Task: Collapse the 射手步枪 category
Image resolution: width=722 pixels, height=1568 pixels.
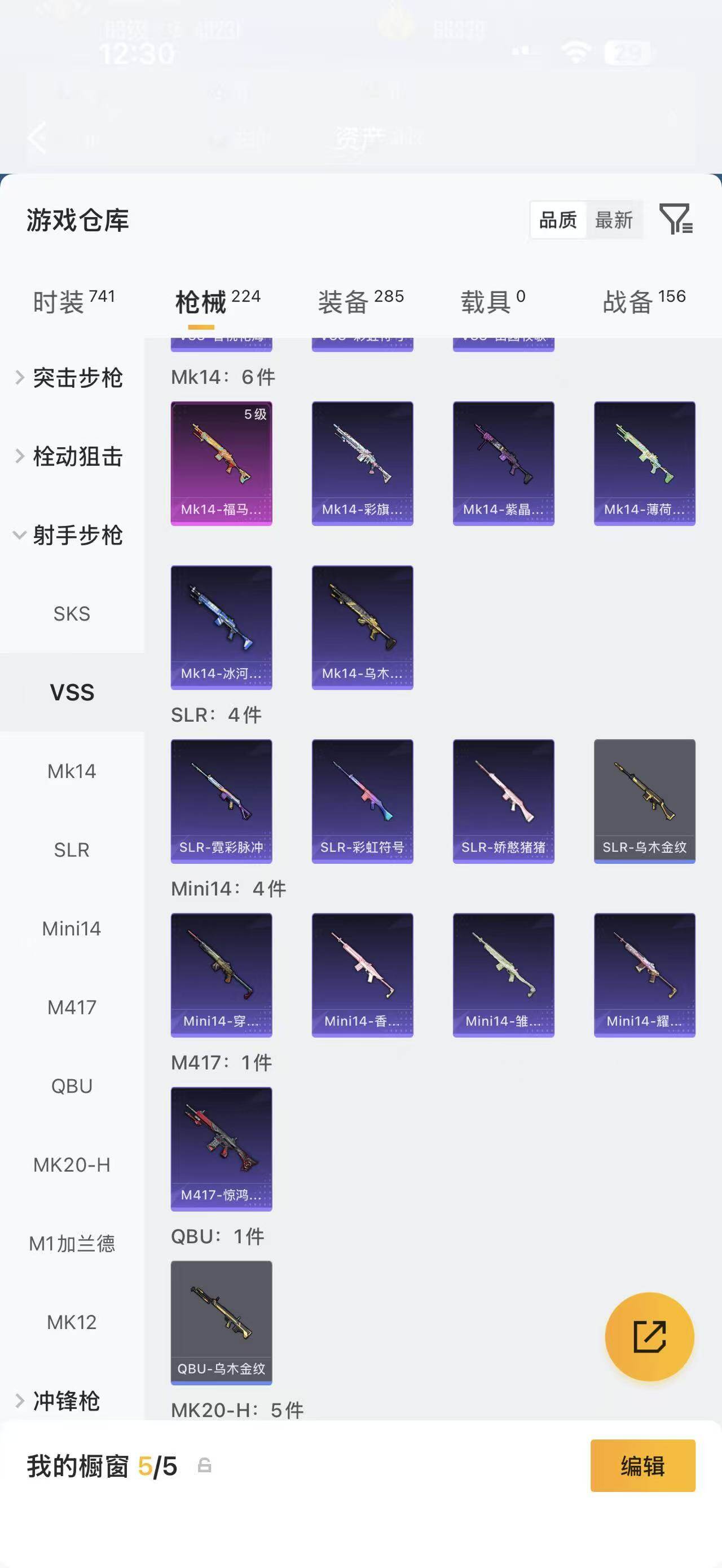Action: click(x=72, y=535)
